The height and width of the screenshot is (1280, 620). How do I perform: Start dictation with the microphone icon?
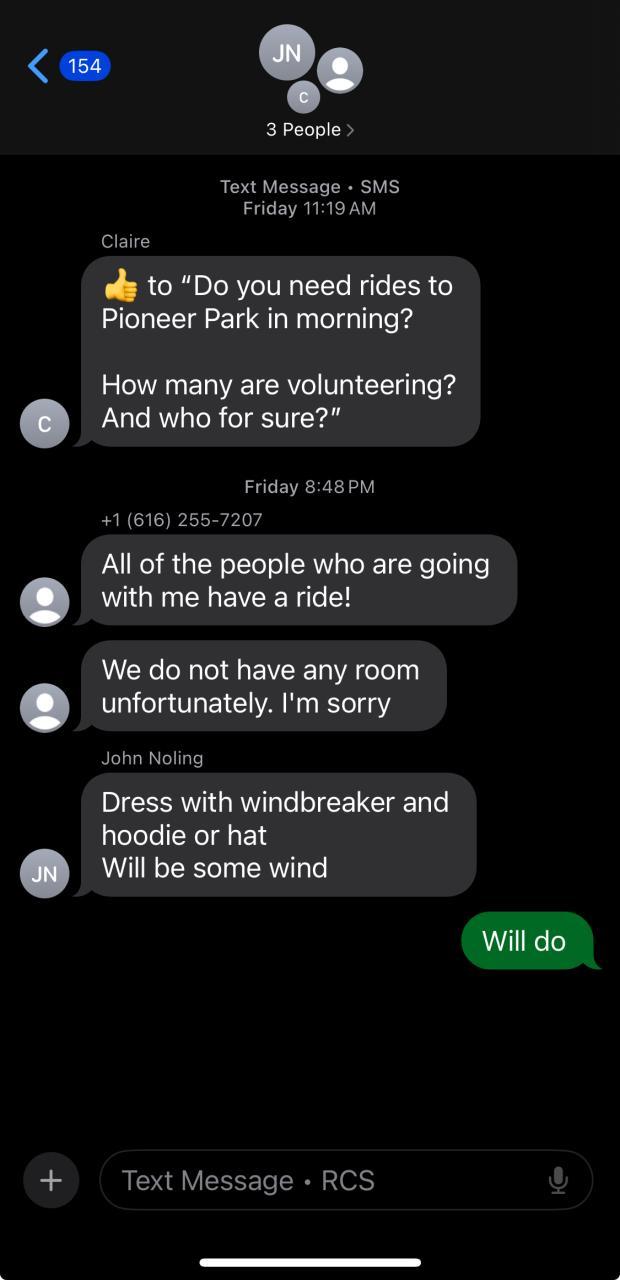click(x=558, y=1180)
